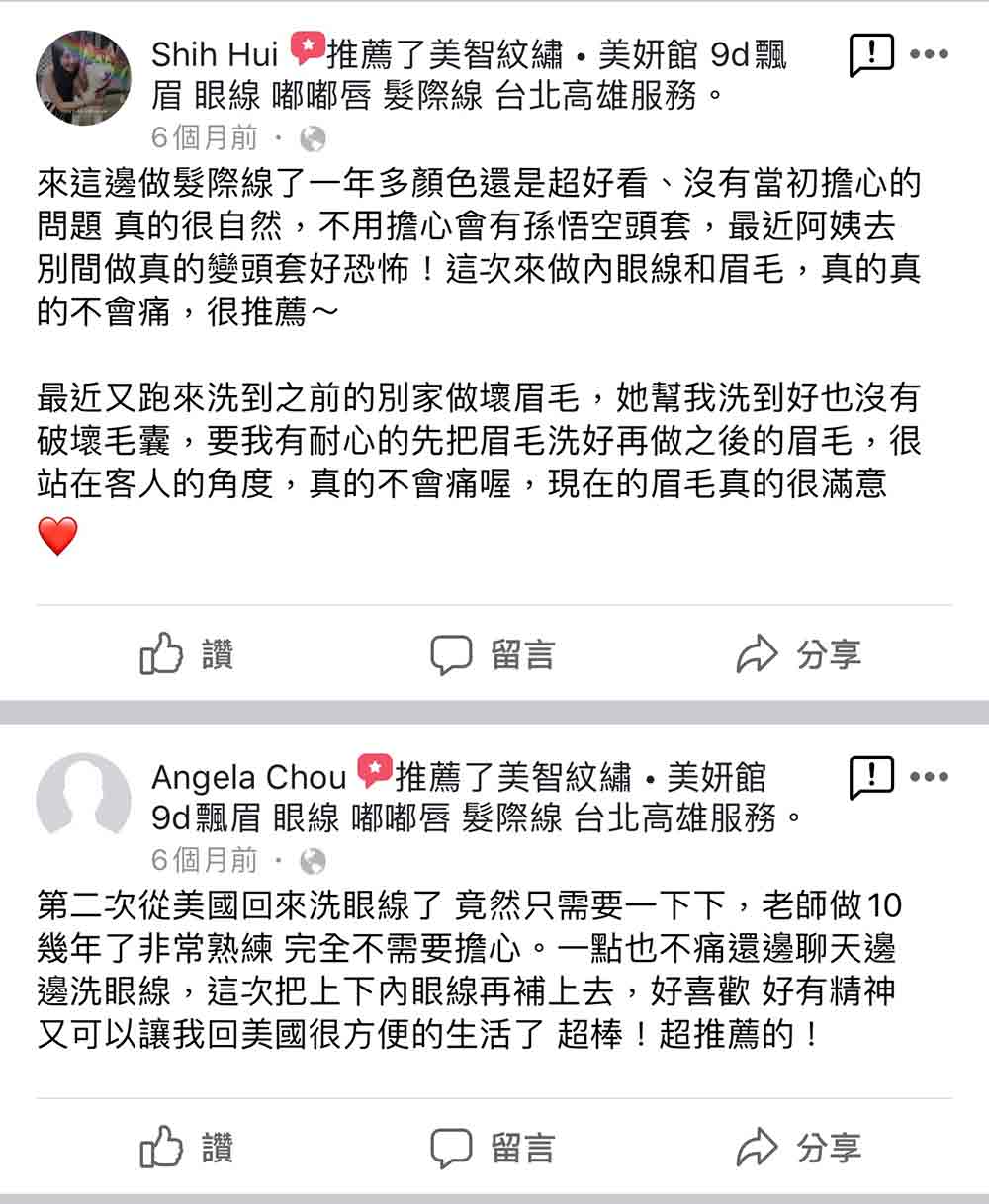Open Angela Chou's name link

coord(248,778)
